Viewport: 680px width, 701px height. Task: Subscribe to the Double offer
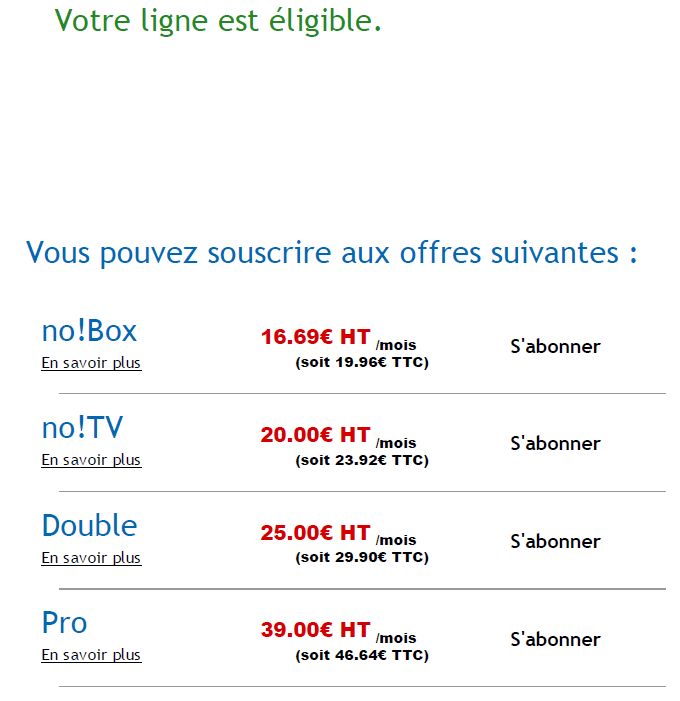(x=555, y=541)
